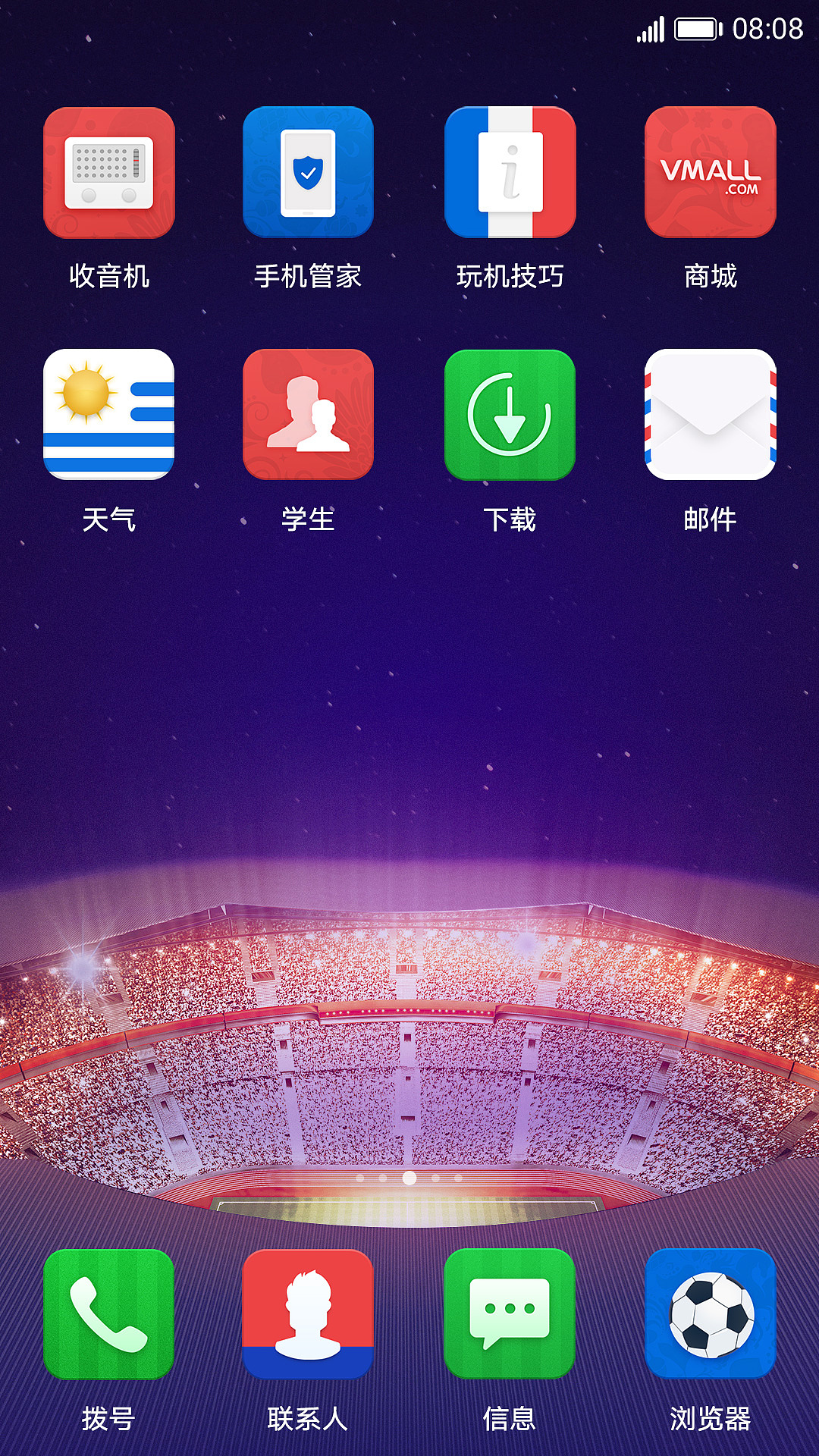The height and width of the screenshot is (1456, 819).
Task: Open the 学生 student app
Action: tap(308, 416)
